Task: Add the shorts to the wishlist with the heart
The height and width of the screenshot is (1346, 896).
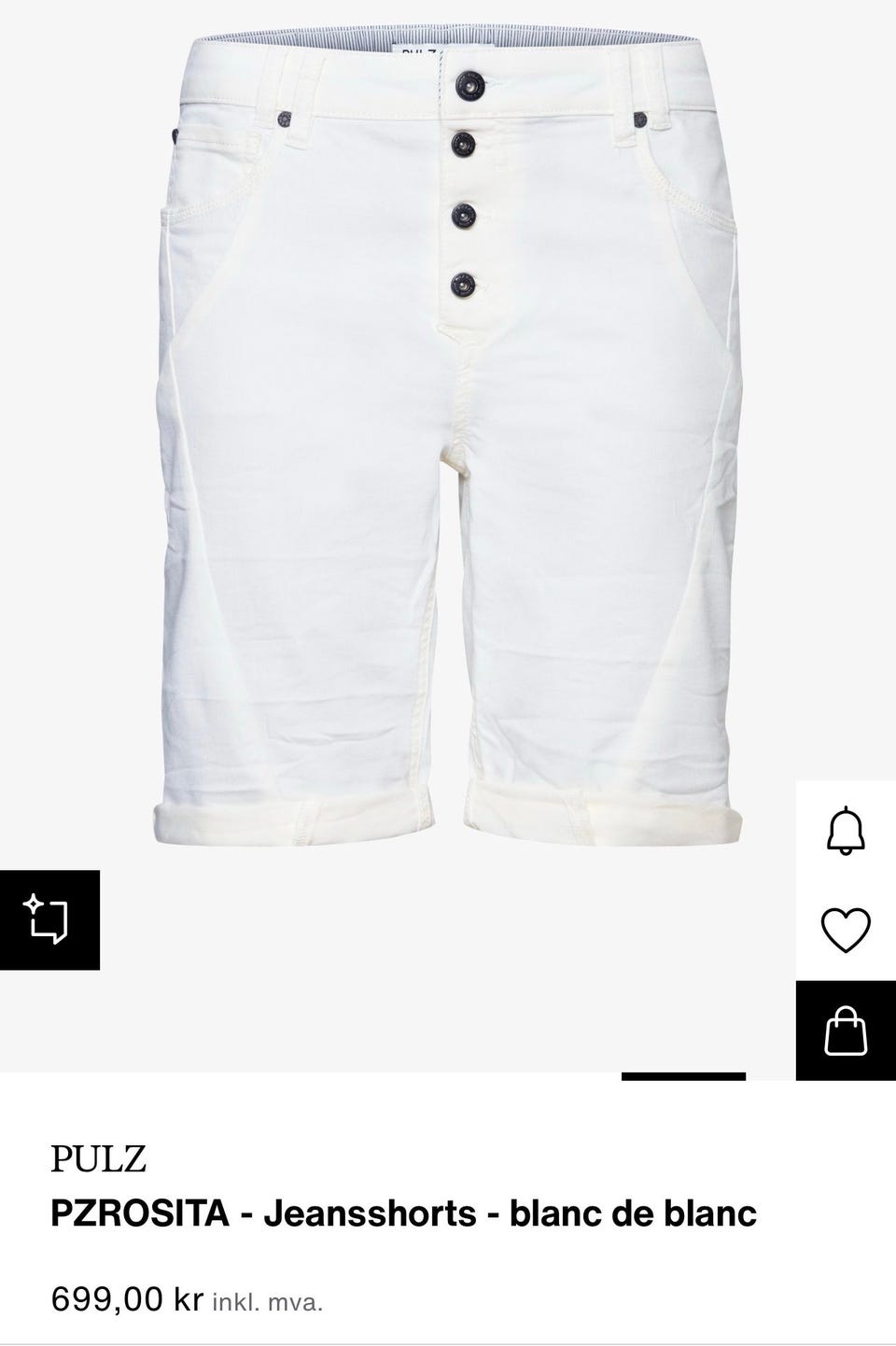Action: point(846,930)
